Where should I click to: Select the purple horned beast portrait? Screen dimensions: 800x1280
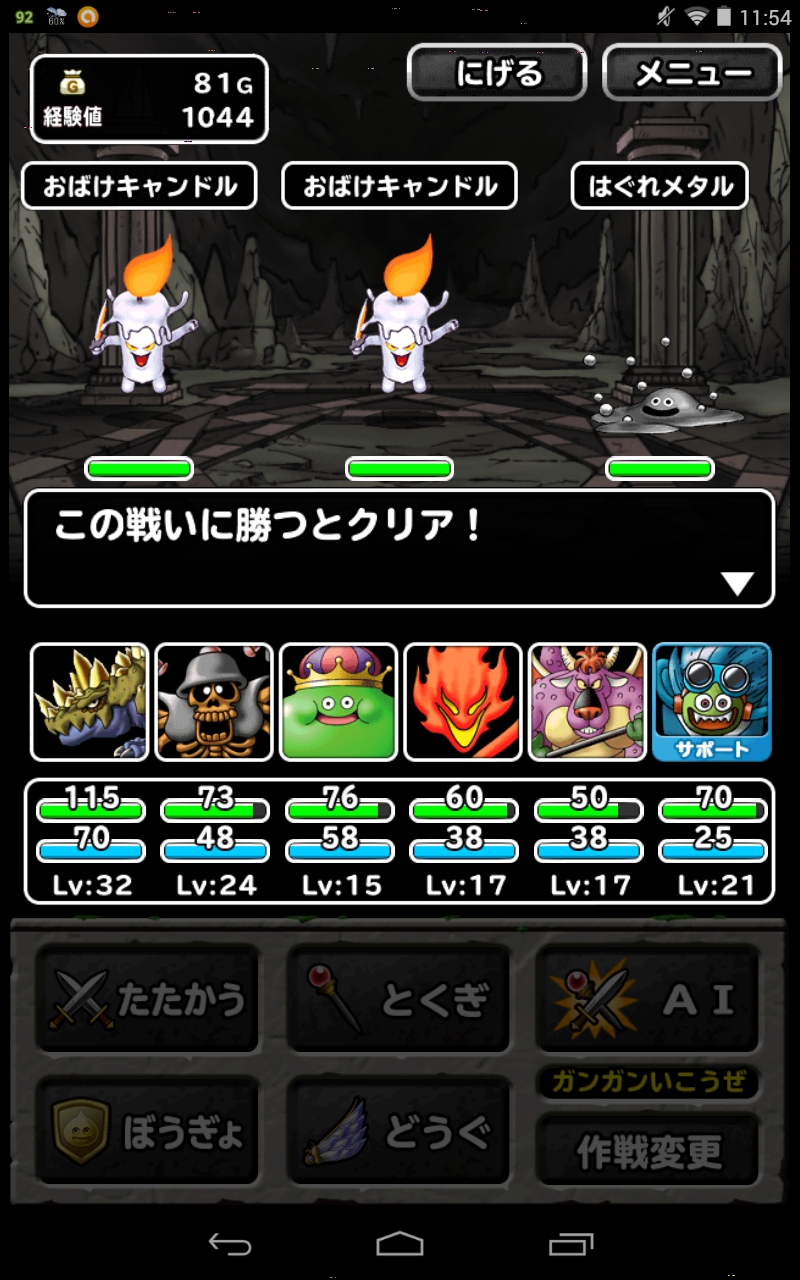[587, 702]
